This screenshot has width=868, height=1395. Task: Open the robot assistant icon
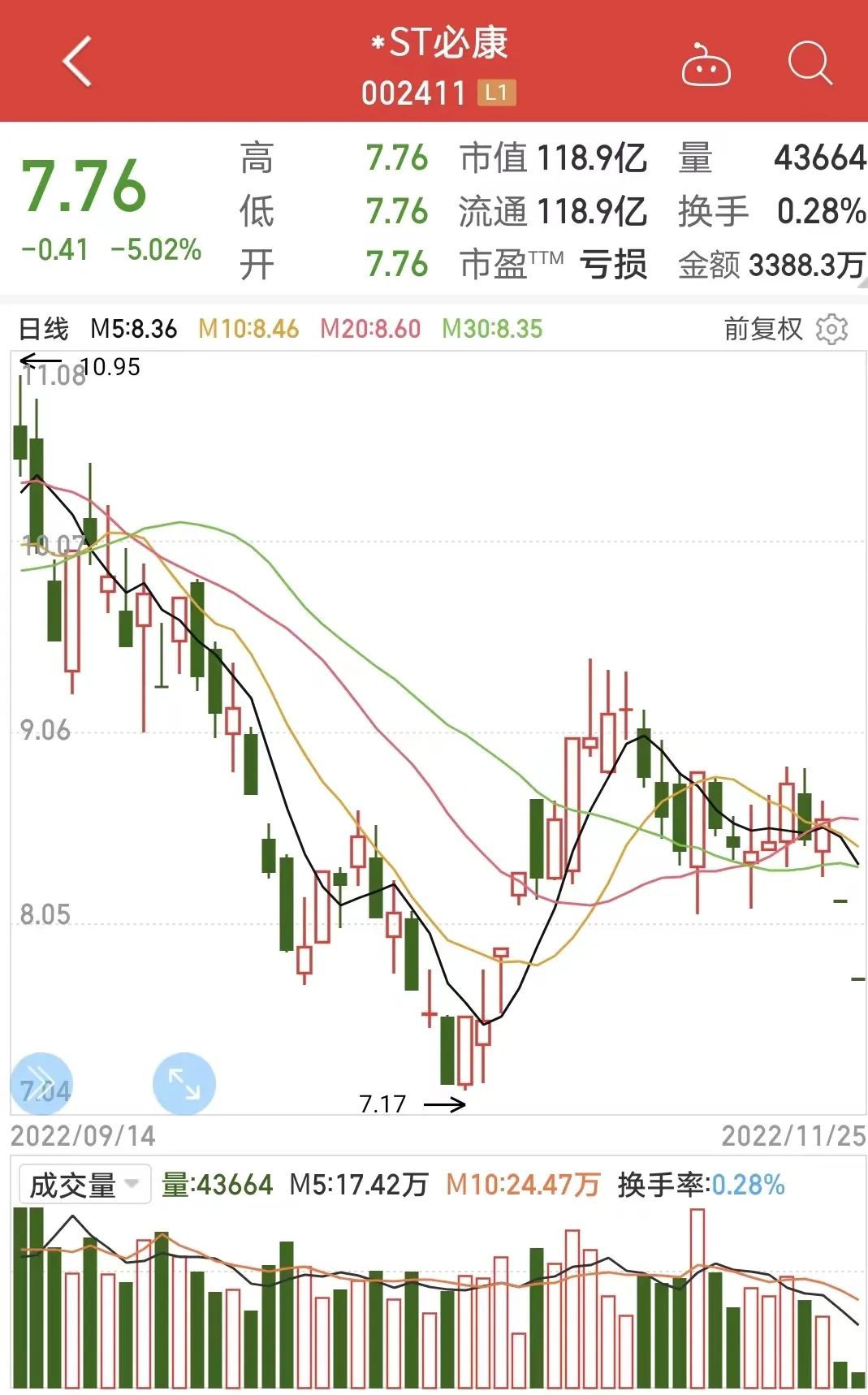coord(706,64)
